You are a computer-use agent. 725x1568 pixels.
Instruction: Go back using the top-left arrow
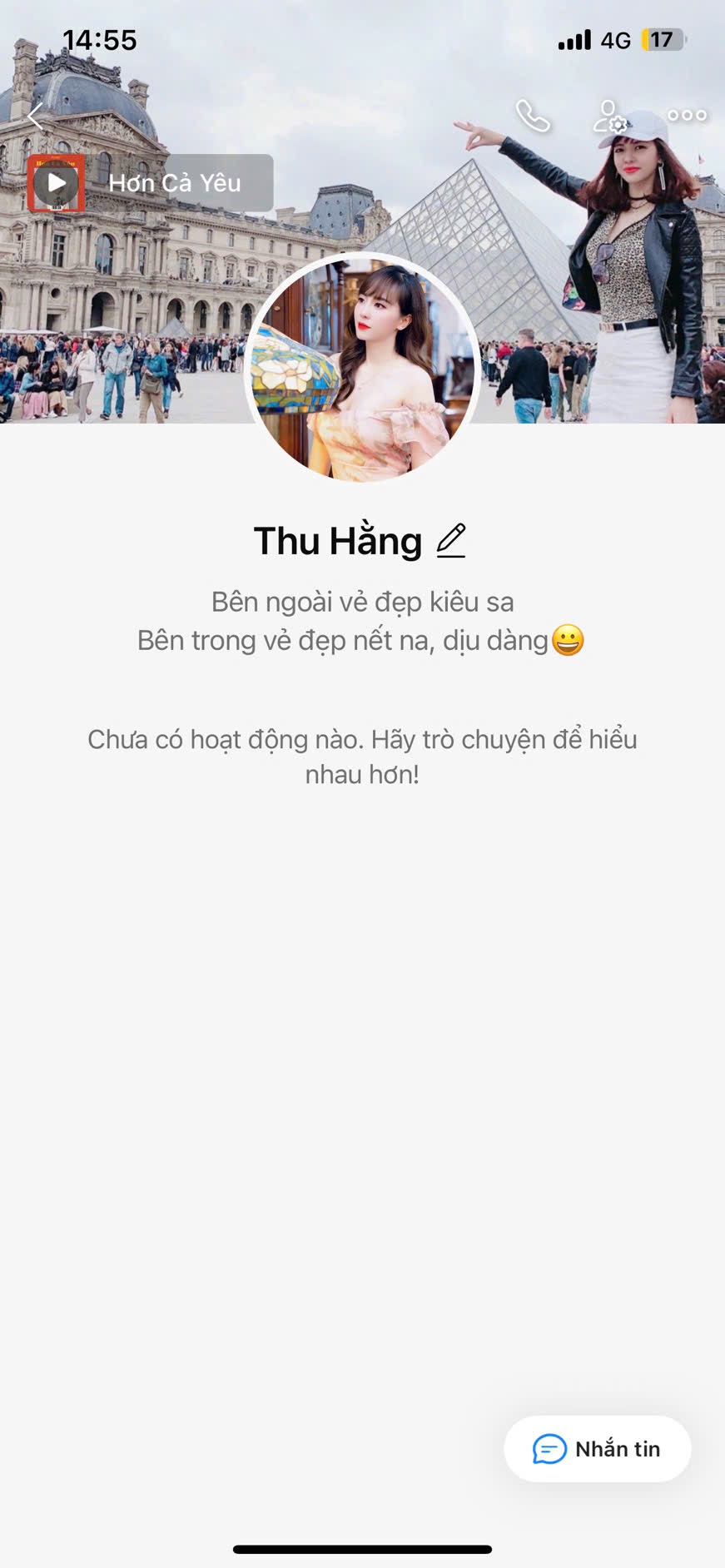[35, 117]
